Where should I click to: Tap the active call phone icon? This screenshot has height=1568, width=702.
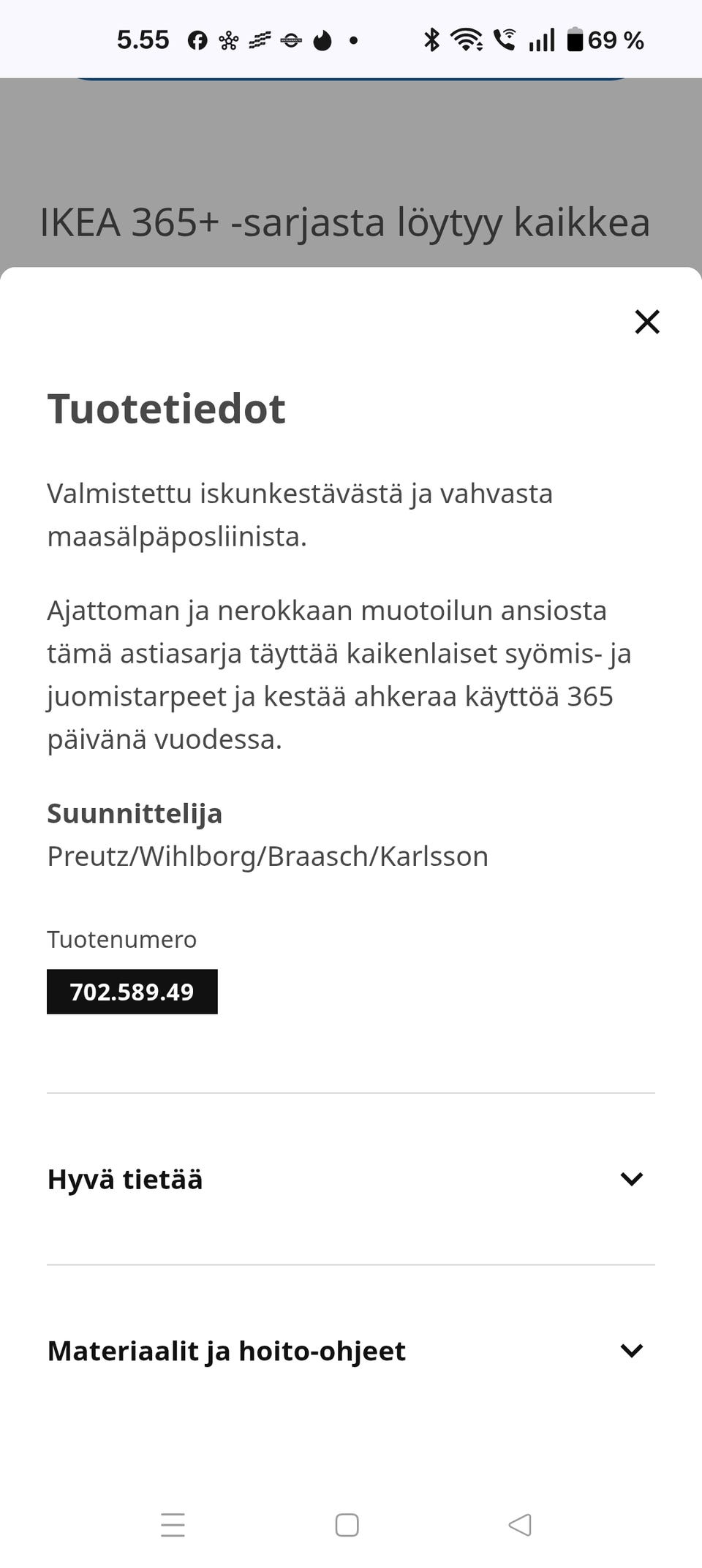click(x=507, y=39)
